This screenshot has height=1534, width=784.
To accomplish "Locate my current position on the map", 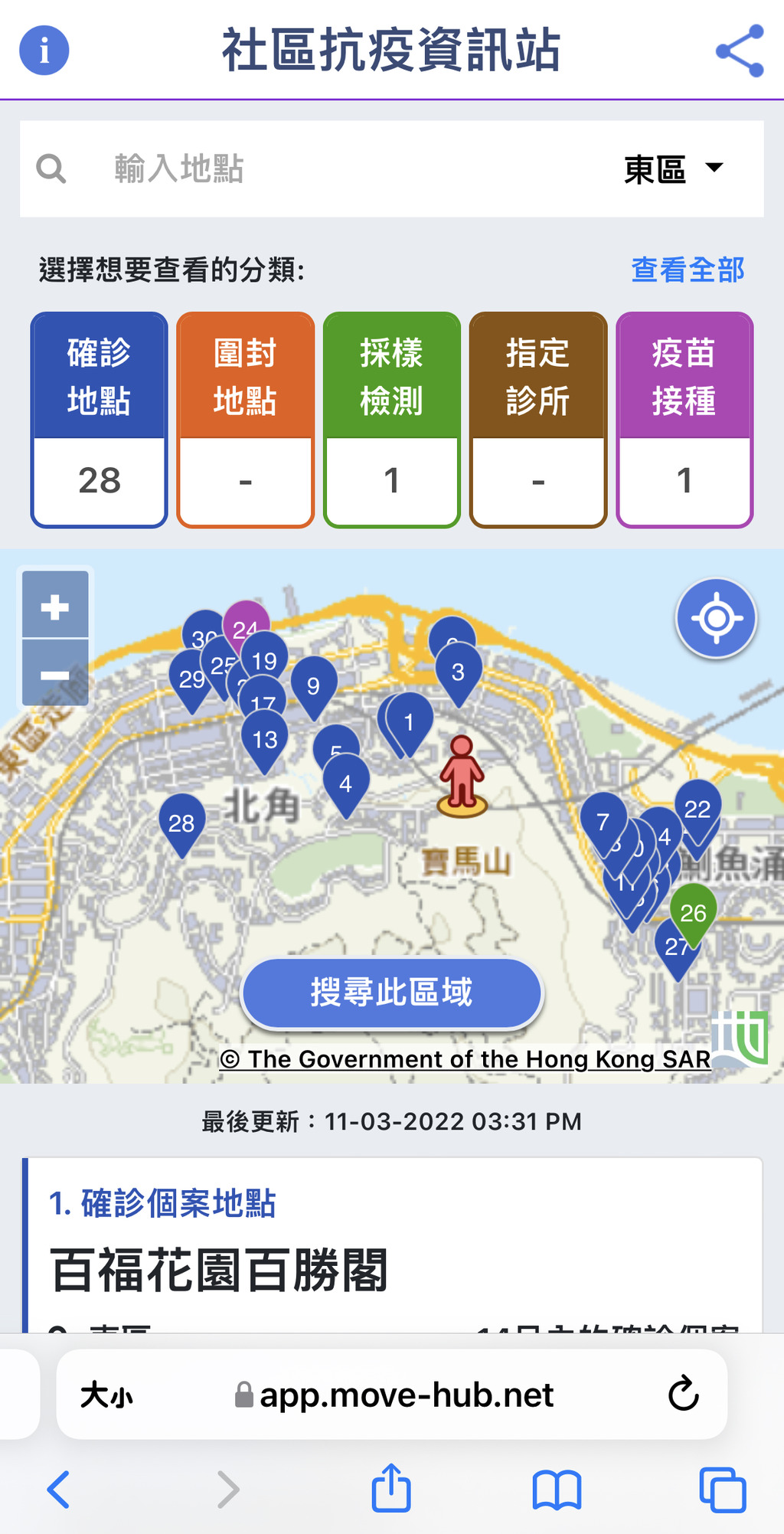I will (x=716, y=618).
